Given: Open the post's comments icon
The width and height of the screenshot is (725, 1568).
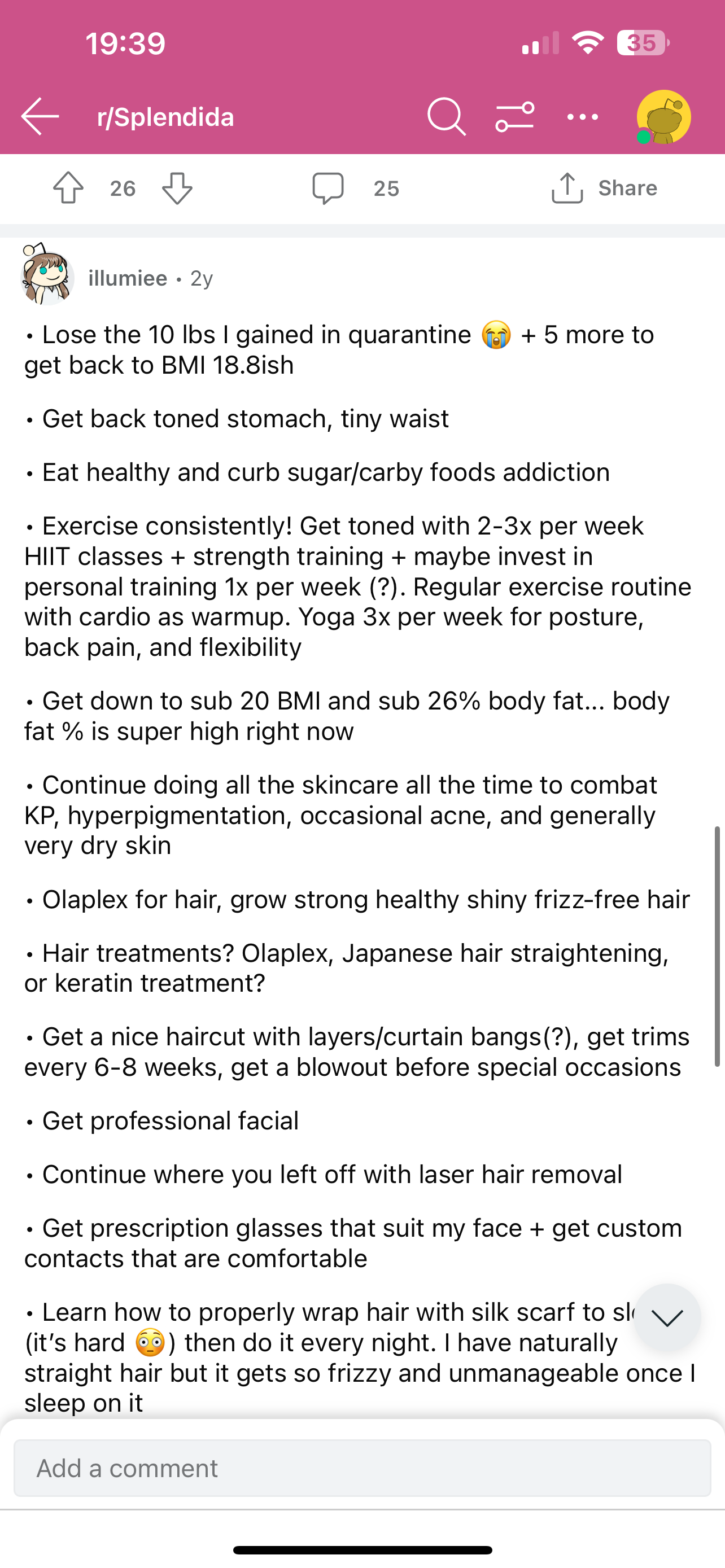Looking at the screenshot, I should [x=328, y=188].
